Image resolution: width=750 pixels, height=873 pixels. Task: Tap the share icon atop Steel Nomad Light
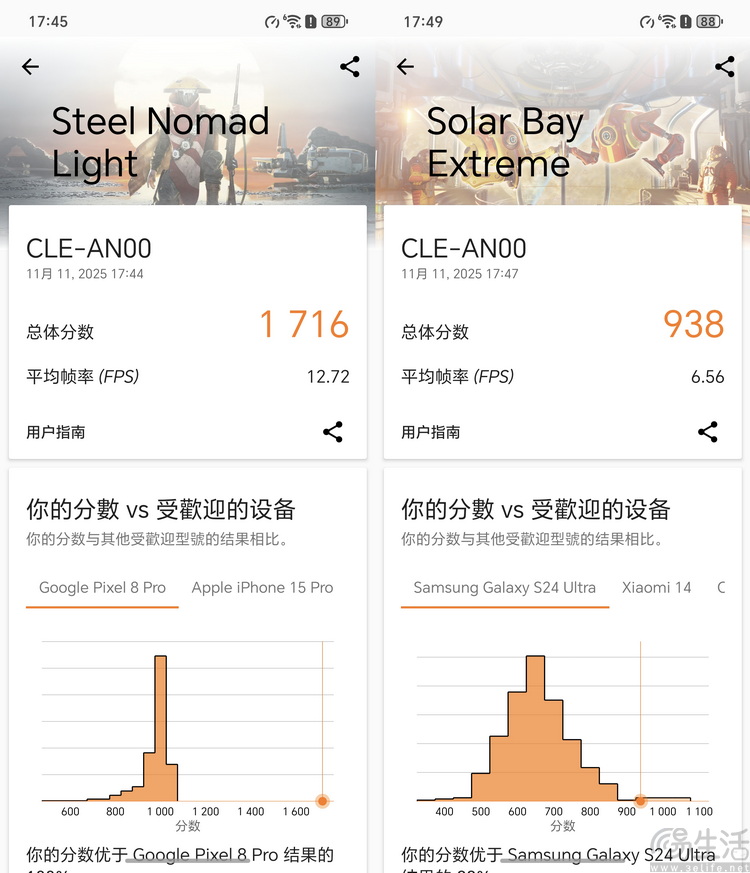pyautogui.click(x=348, y=66)
